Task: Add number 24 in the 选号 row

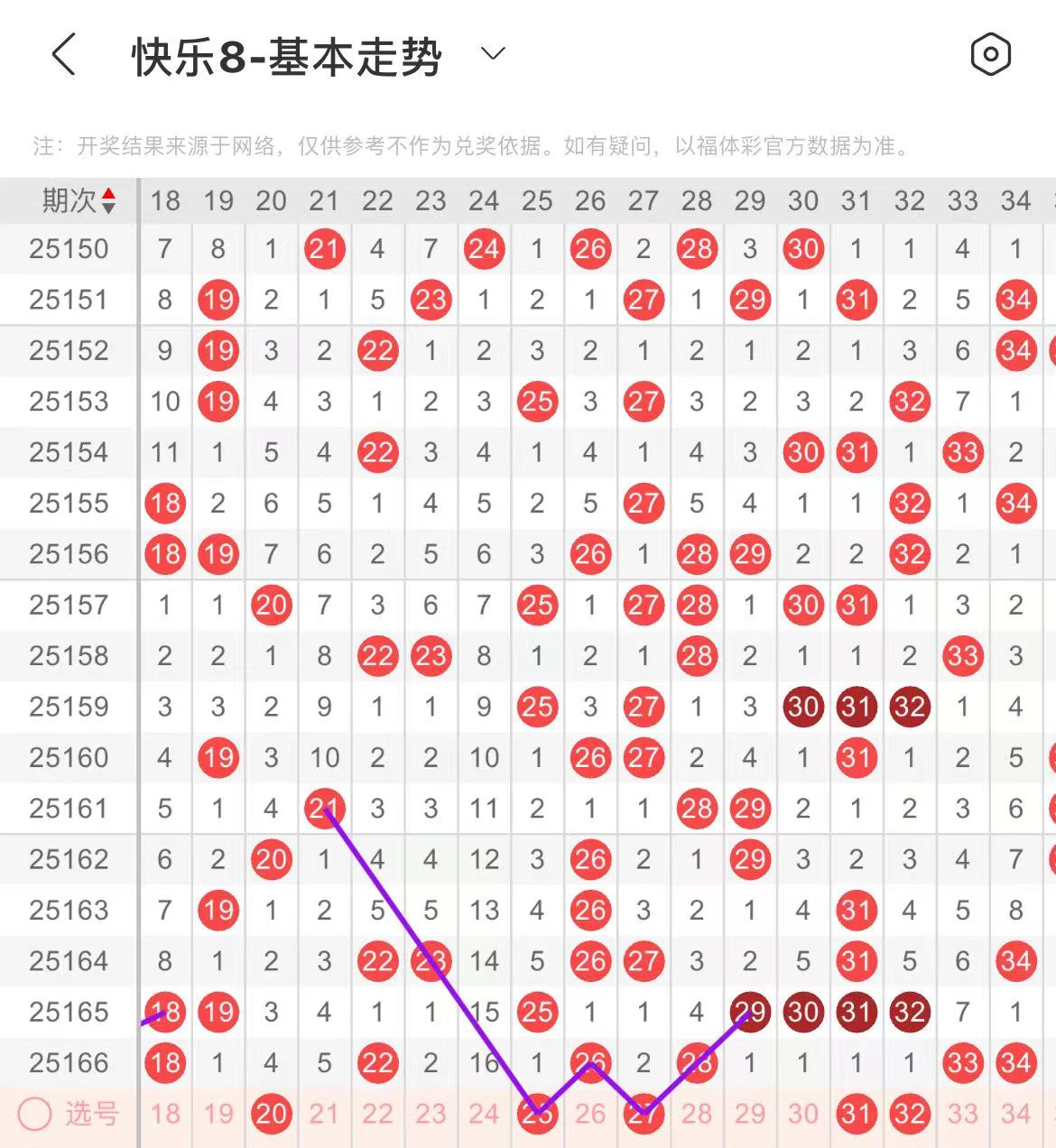Action: 484,1114
